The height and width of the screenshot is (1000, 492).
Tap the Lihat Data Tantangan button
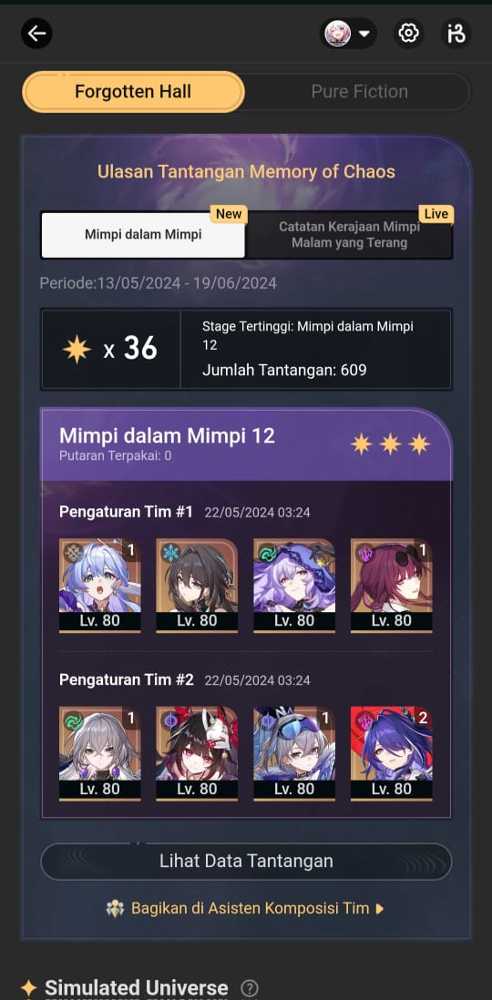[246, 861]
